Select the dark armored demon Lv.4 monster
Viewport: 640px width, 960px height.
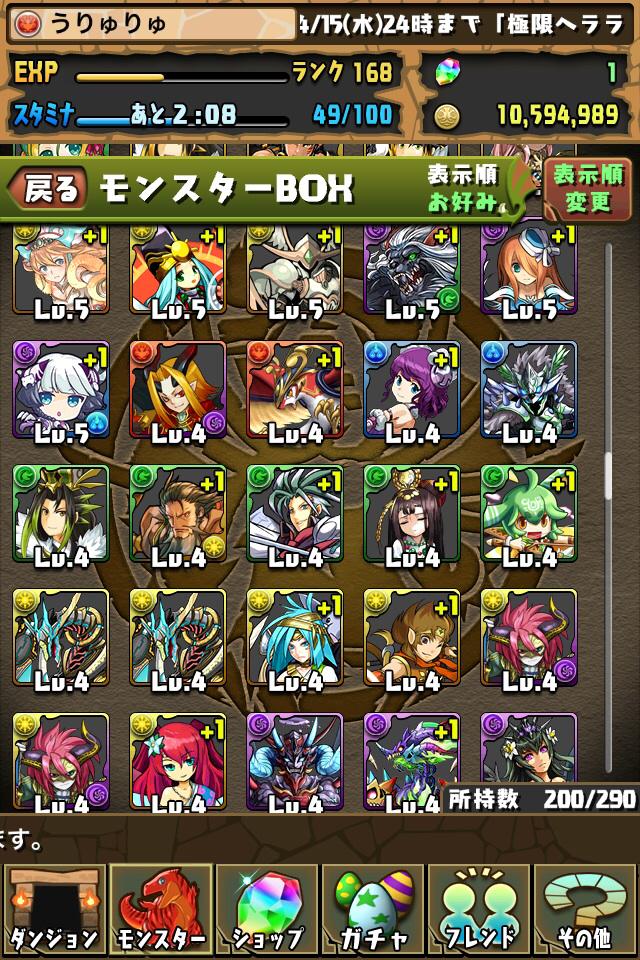(x=295, y=762)
